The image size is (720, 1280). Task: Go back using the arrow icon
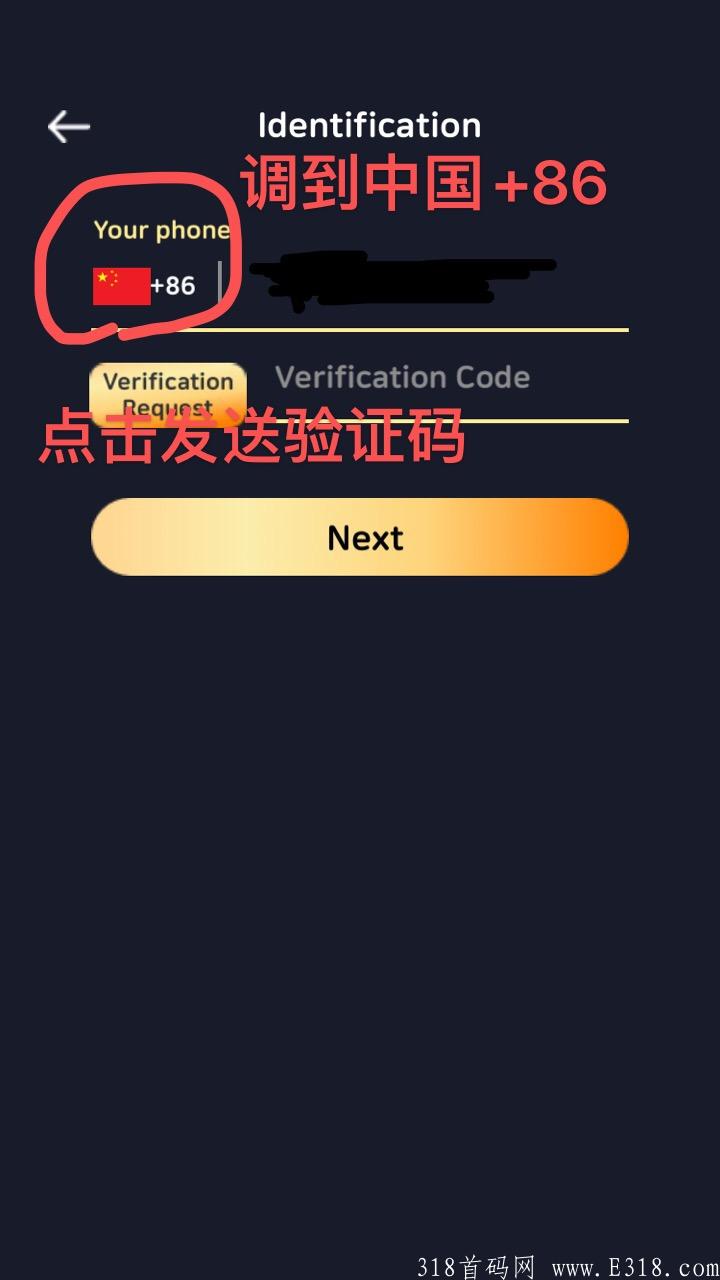[69, 127]
